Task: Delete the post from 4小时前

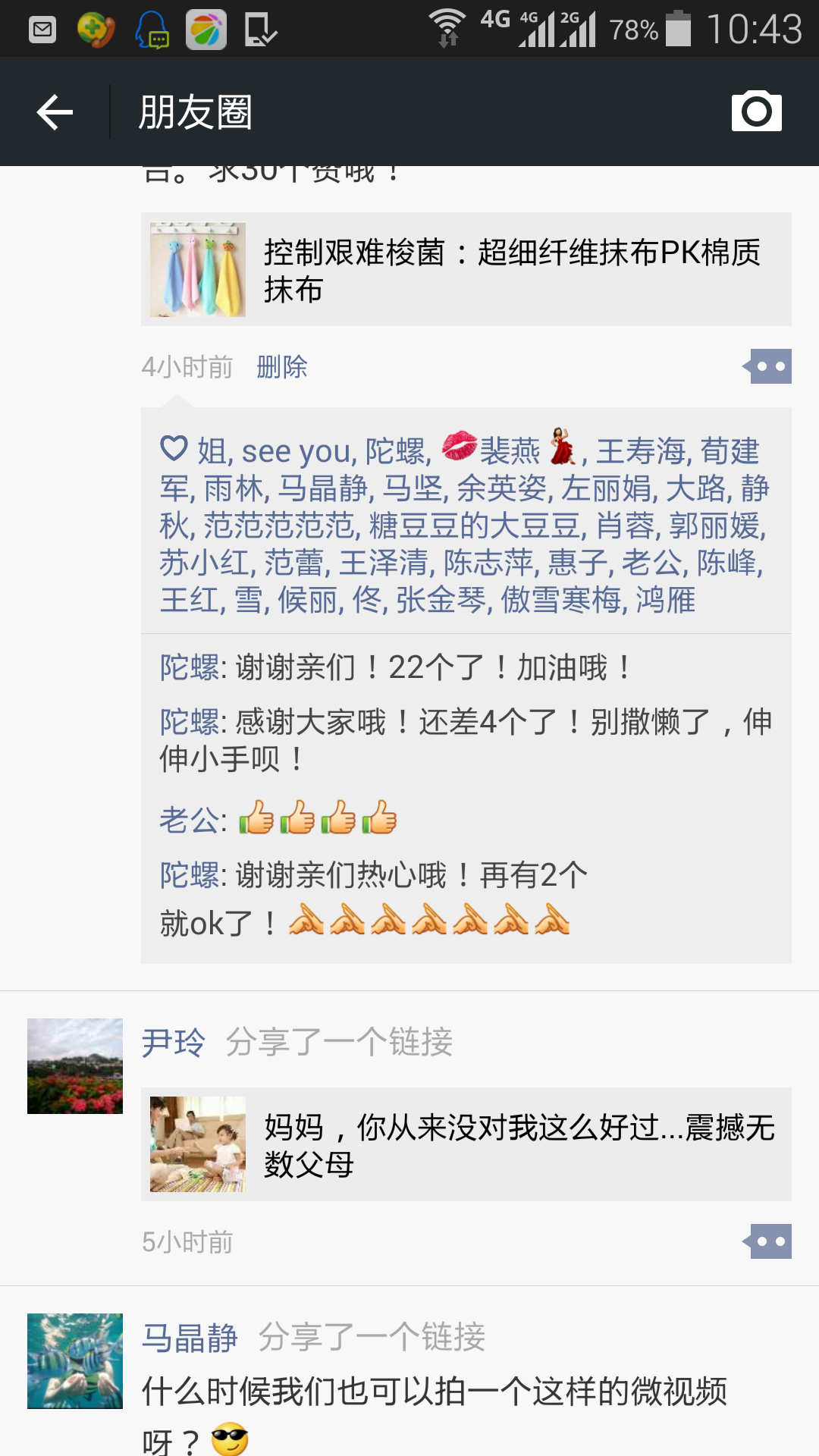Action: [281, 367]
